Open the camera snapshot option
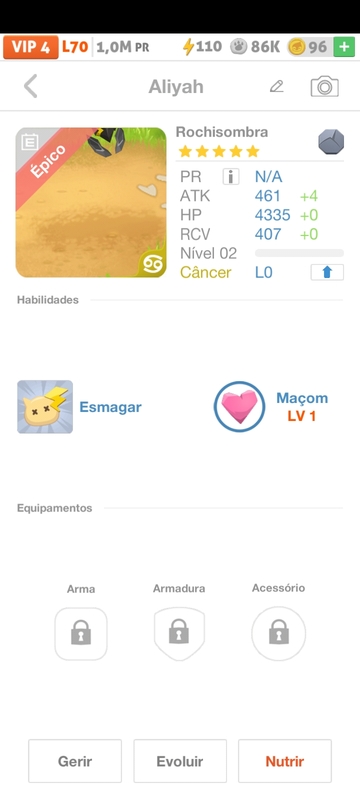 click(324, 86)
